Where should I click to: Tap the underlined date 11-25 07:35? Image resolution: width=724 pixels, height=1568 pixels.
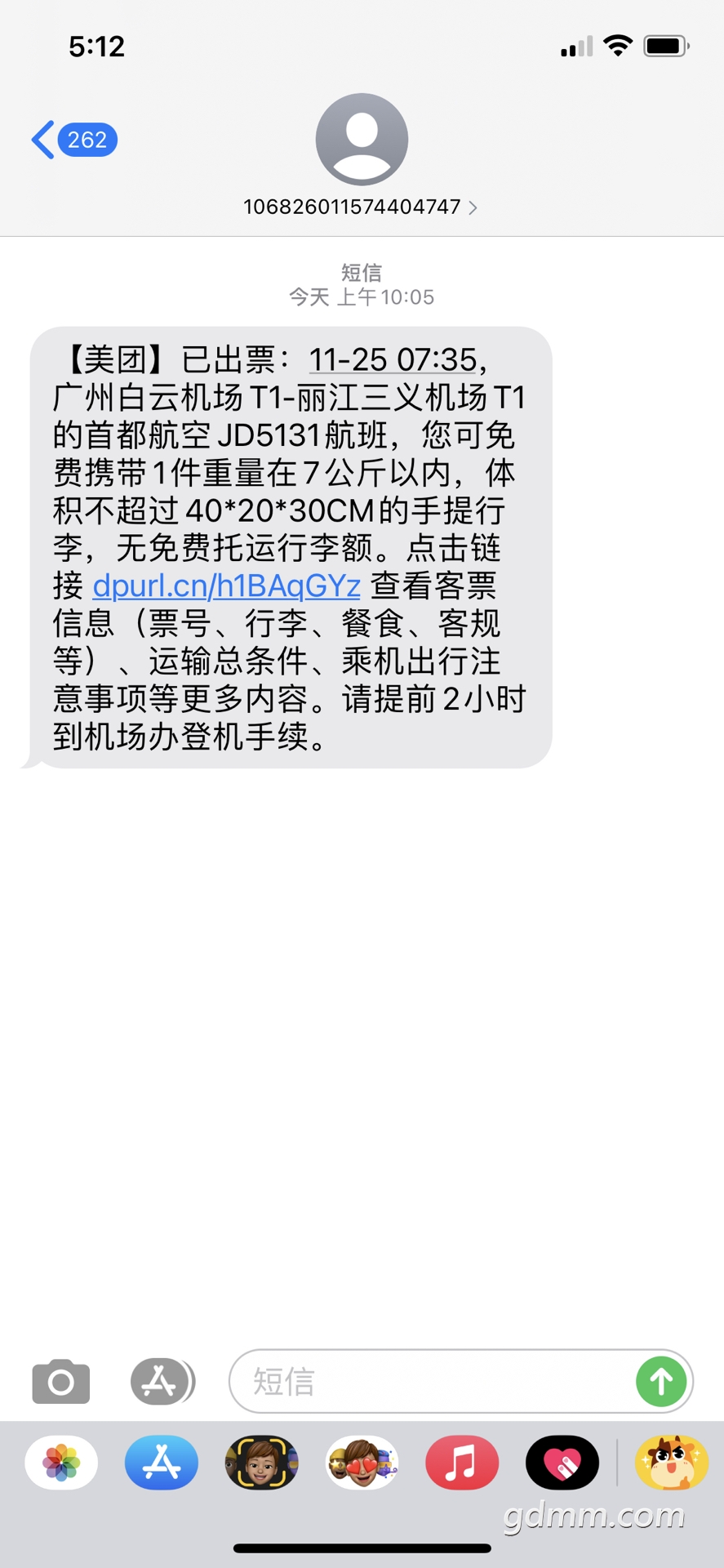click(393, 359)
